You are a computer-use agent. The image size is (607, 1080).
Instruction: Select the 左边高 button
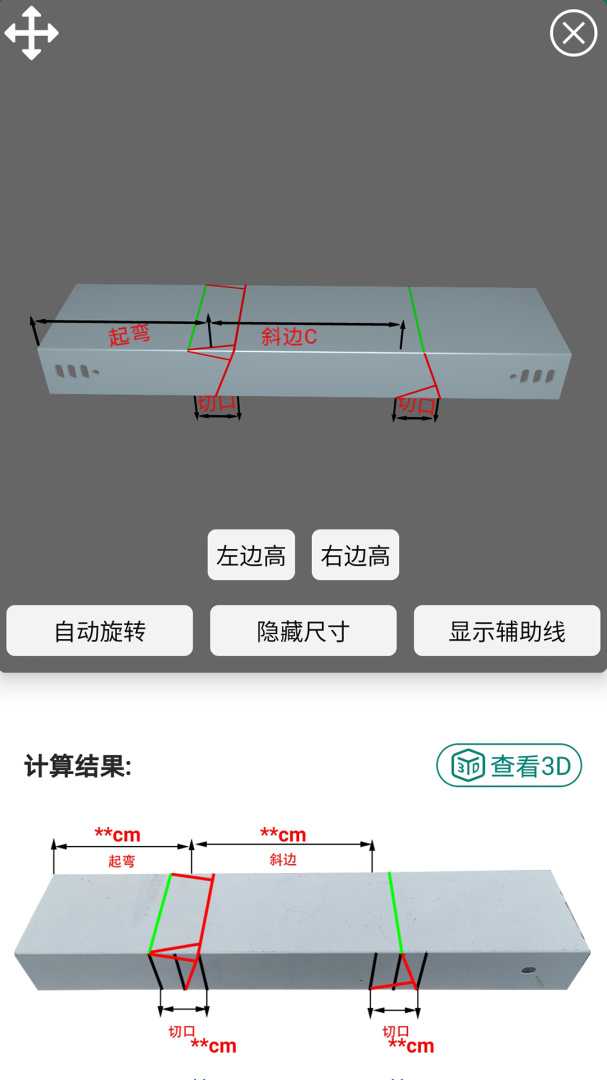pyautogui.click(x=251, y=555)
